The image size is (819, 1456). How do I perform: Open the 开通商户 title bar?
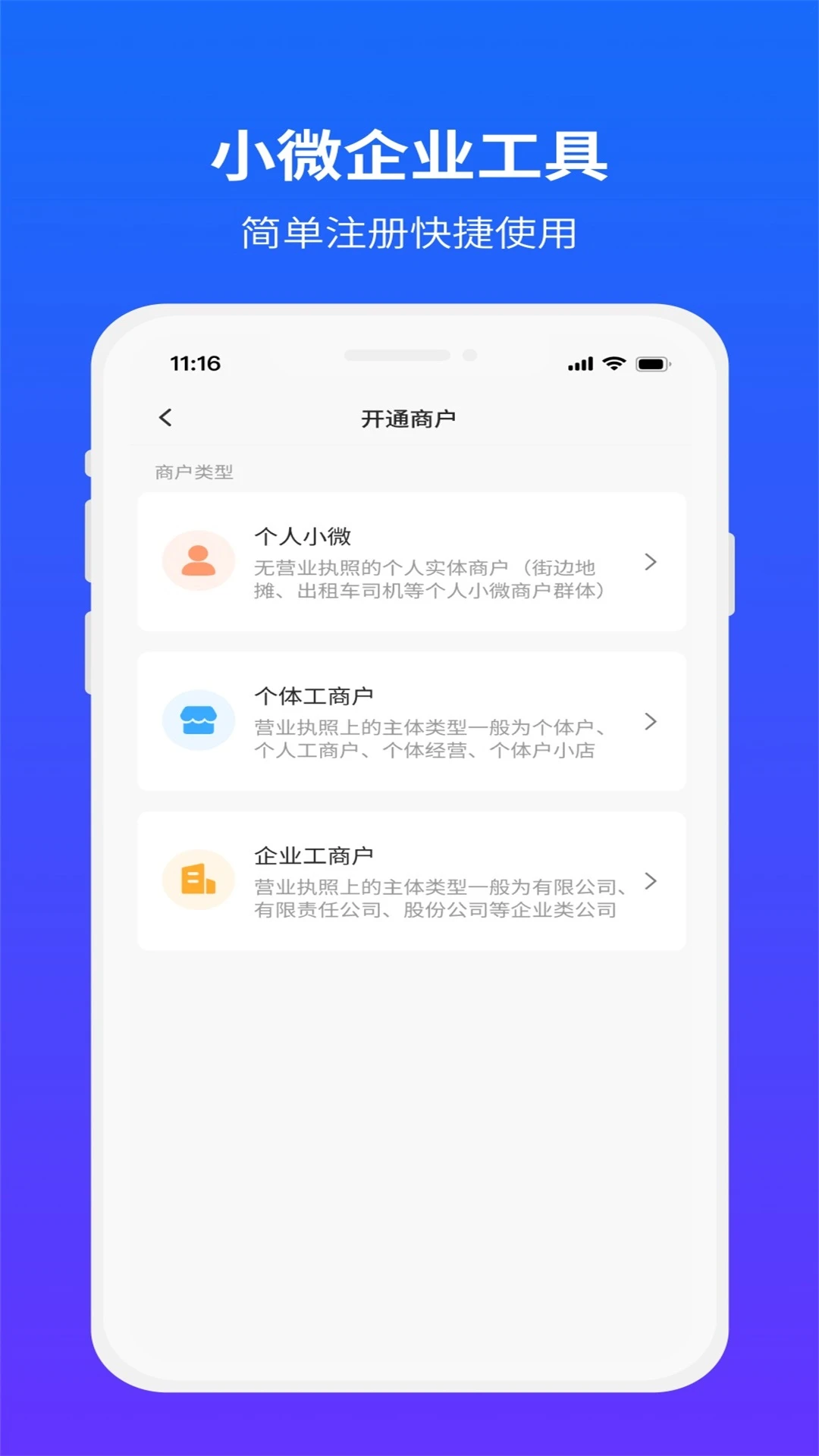point(409,418)
